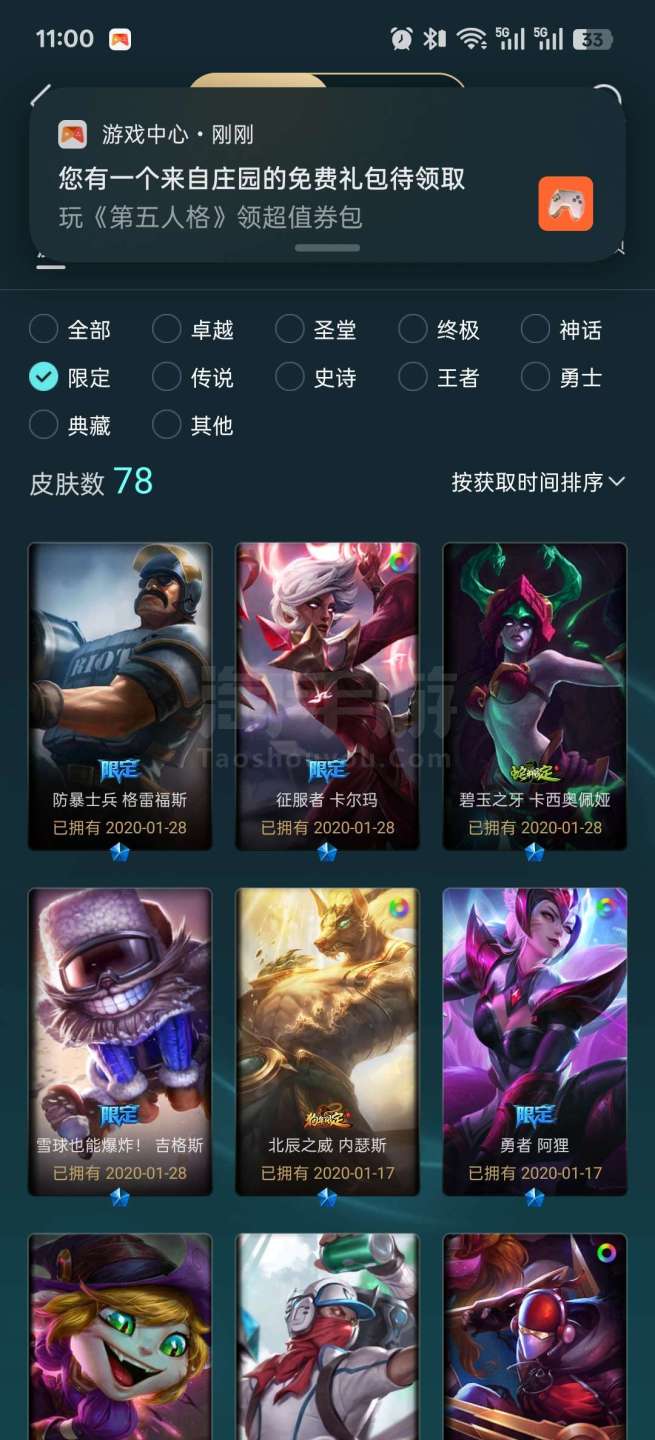Screen dimensions: 655x1440
Task: Open the 征服者 卡尔玛 skin card
Action: (328, 697)
